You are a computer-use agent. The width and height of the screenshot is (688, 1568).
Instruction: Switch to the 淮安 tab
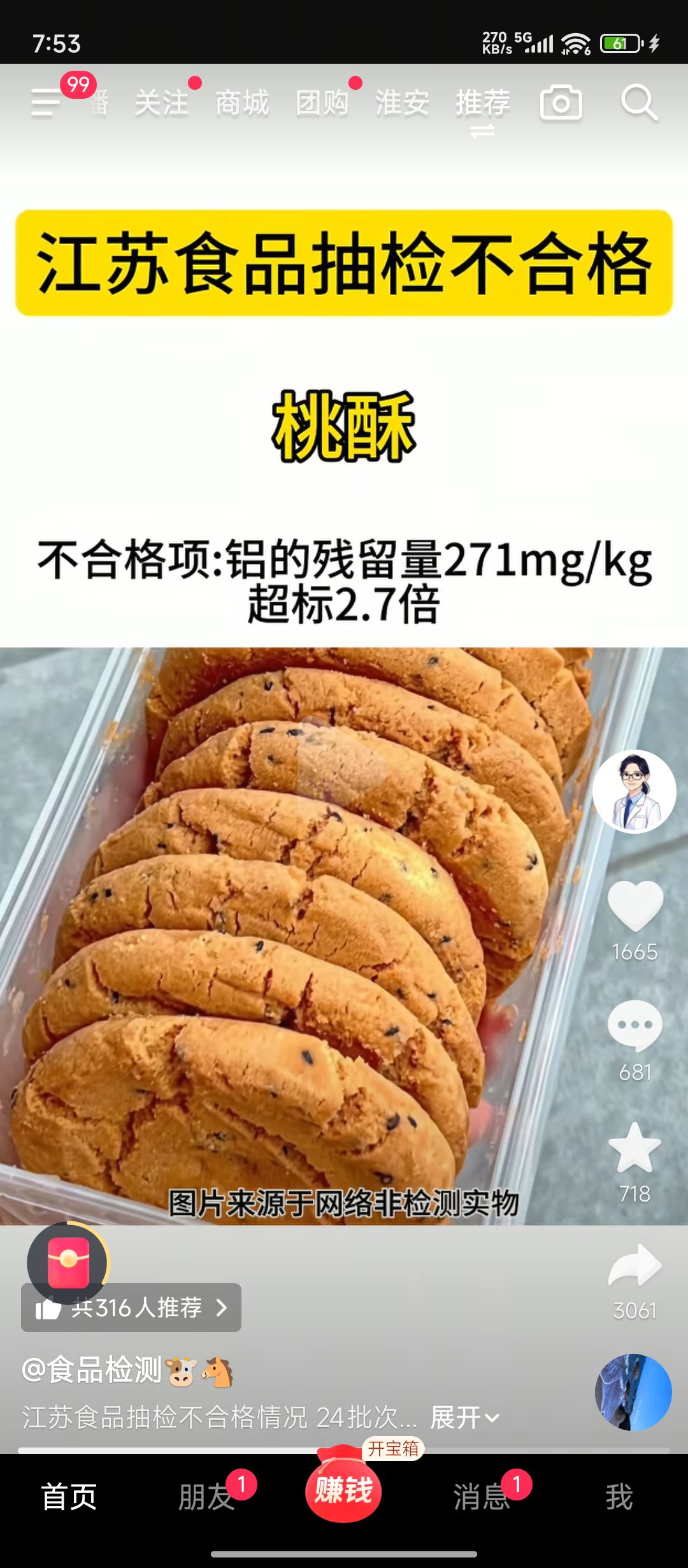pyautogui.click(x=402, y=103)
